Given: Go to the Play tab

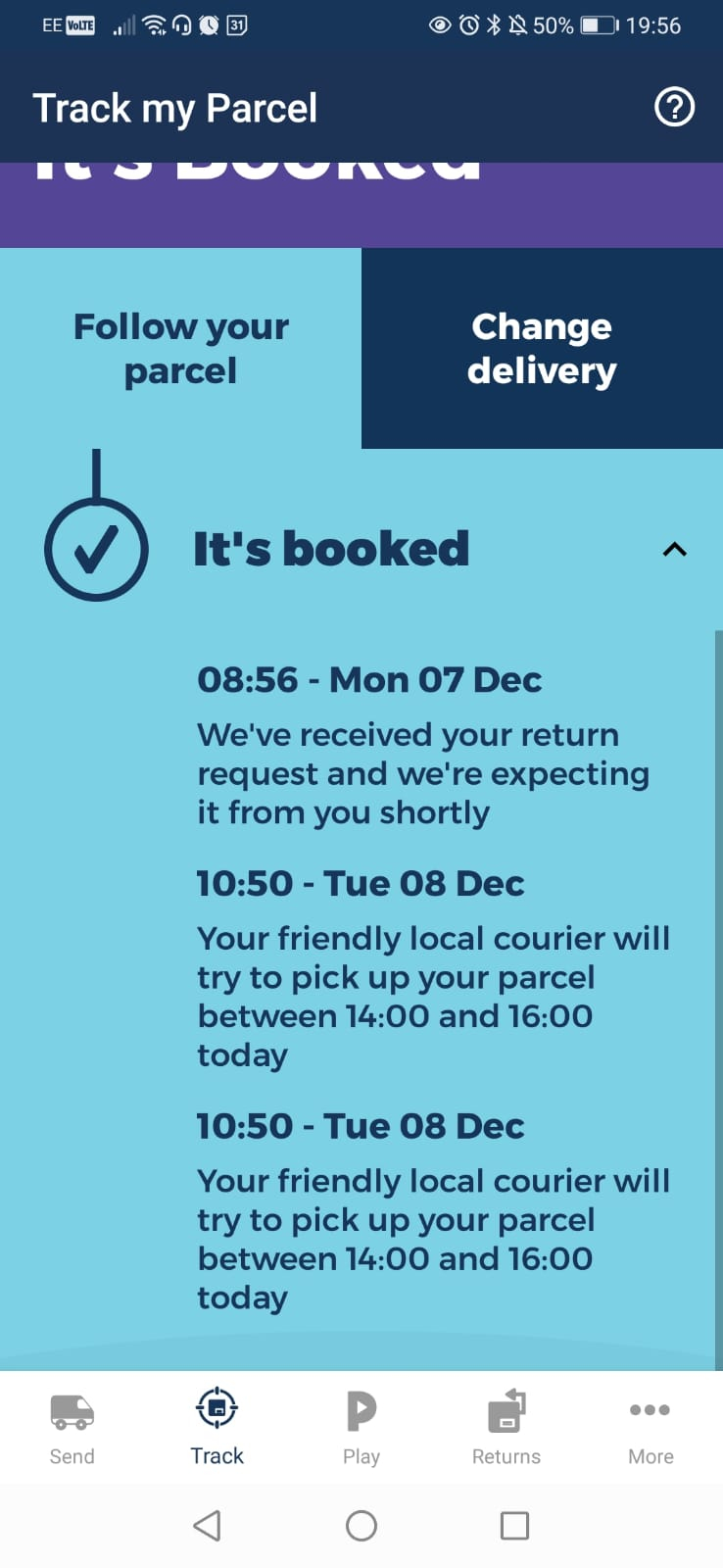Looking at the screenshot, I should point(361,1428).
